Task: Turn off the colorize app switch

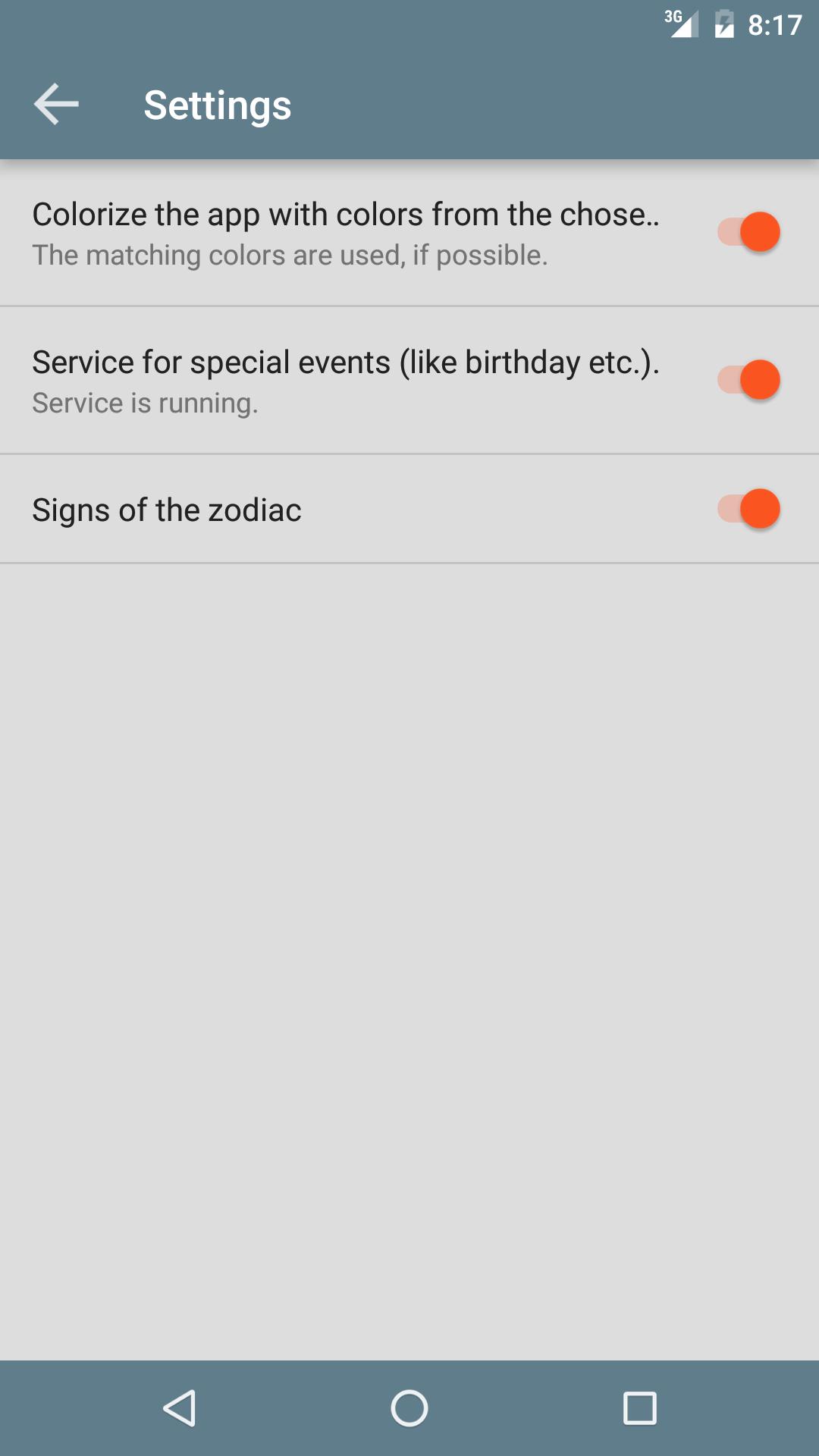Action: [748, 232]
